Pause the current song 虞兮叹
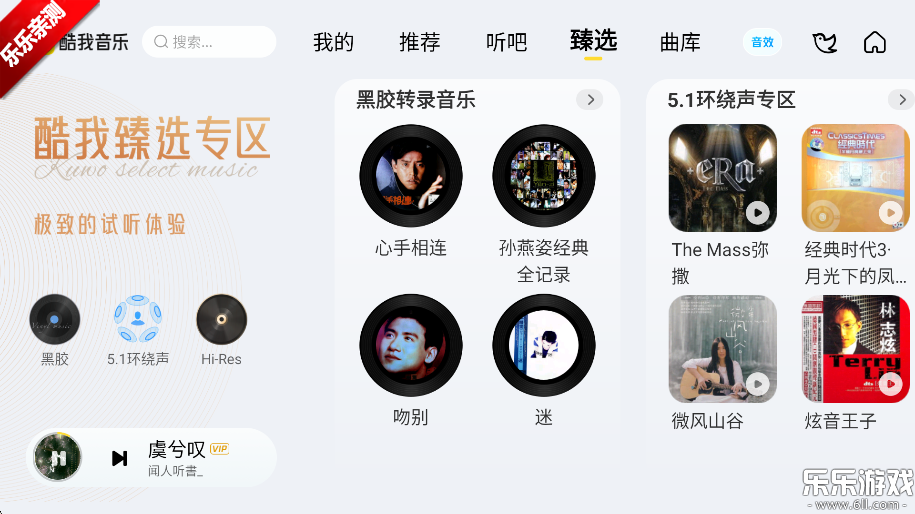 coord(58,458)
